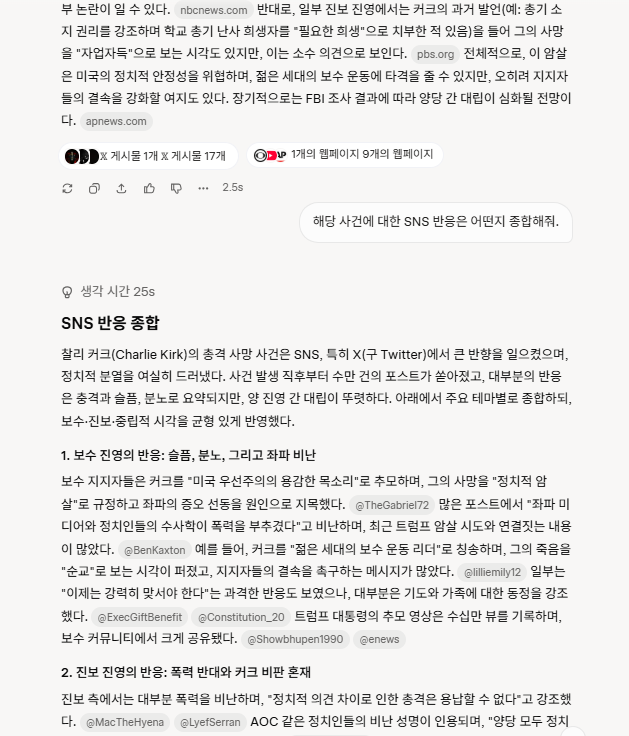Open the apnews.com citation
Screen dimensions: 629x736
[116, 122]
